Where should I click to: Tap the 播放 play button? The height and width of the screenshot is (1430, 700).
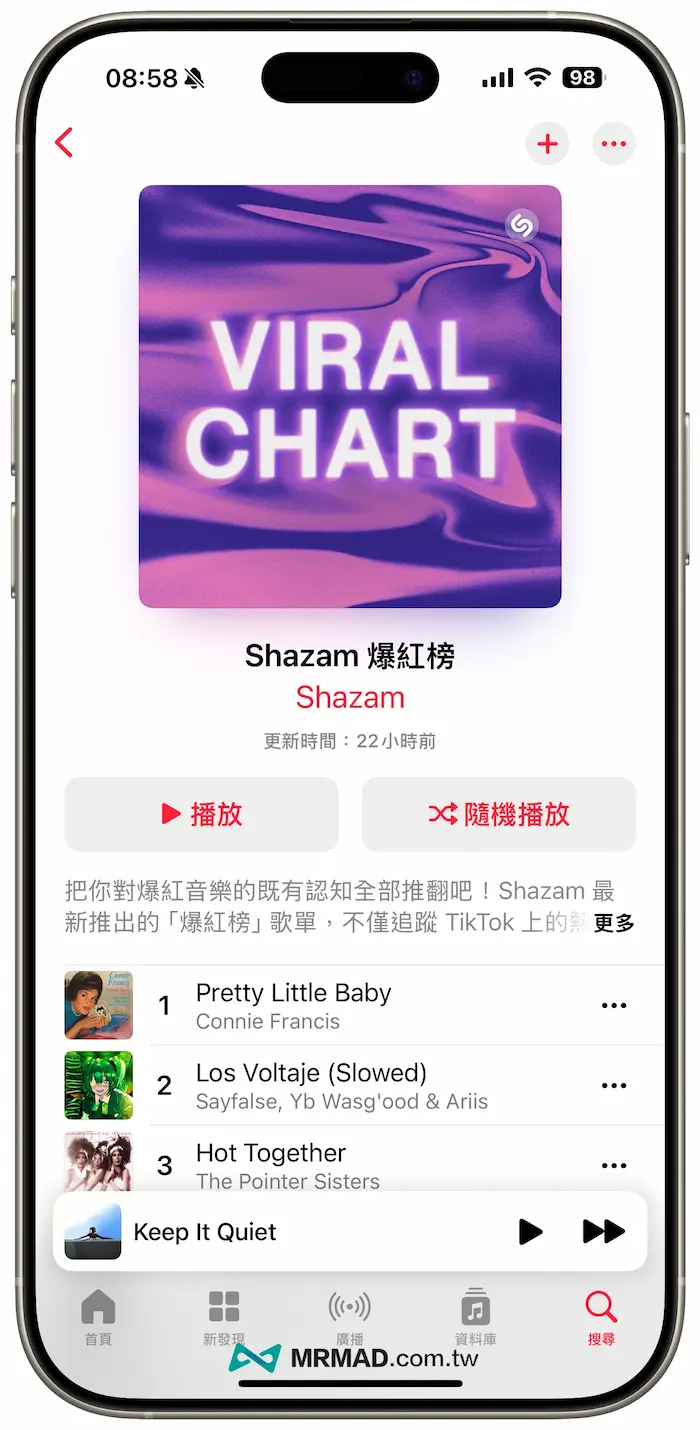click(x=202, y=814)
